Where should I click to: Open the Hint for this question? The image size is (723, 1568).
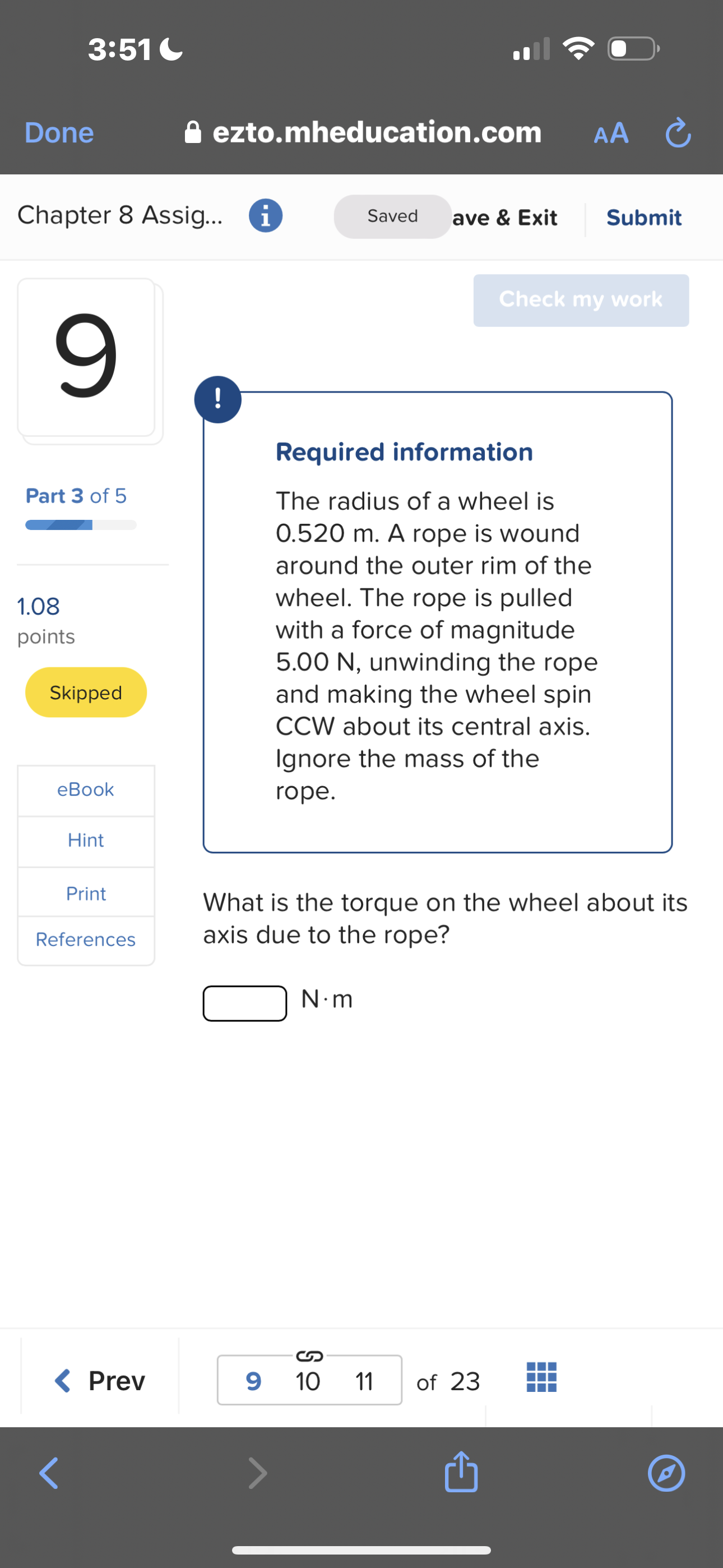(86, 841)
